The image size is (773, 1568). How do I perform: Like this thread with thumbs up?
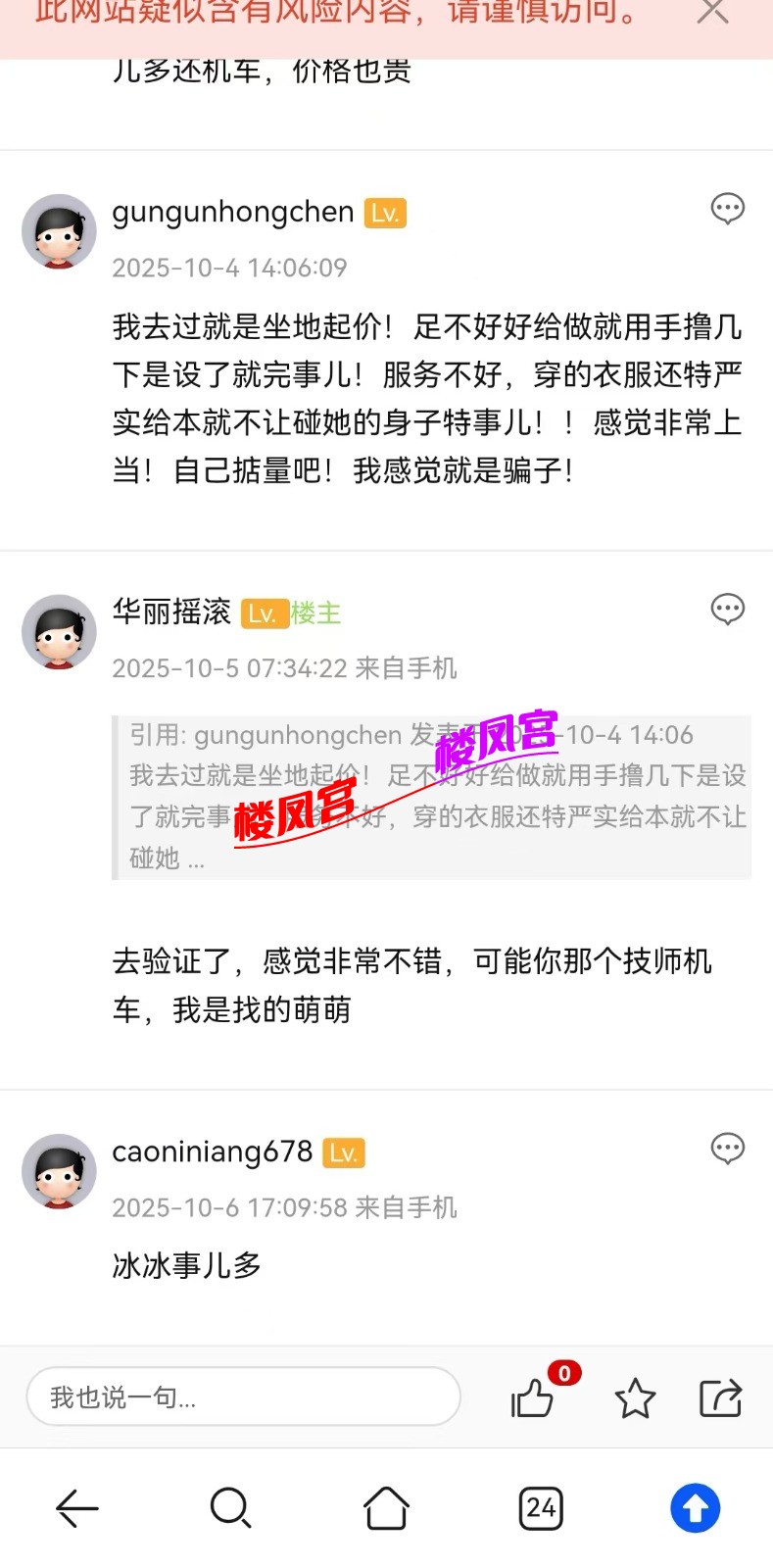pos(533,1397)
